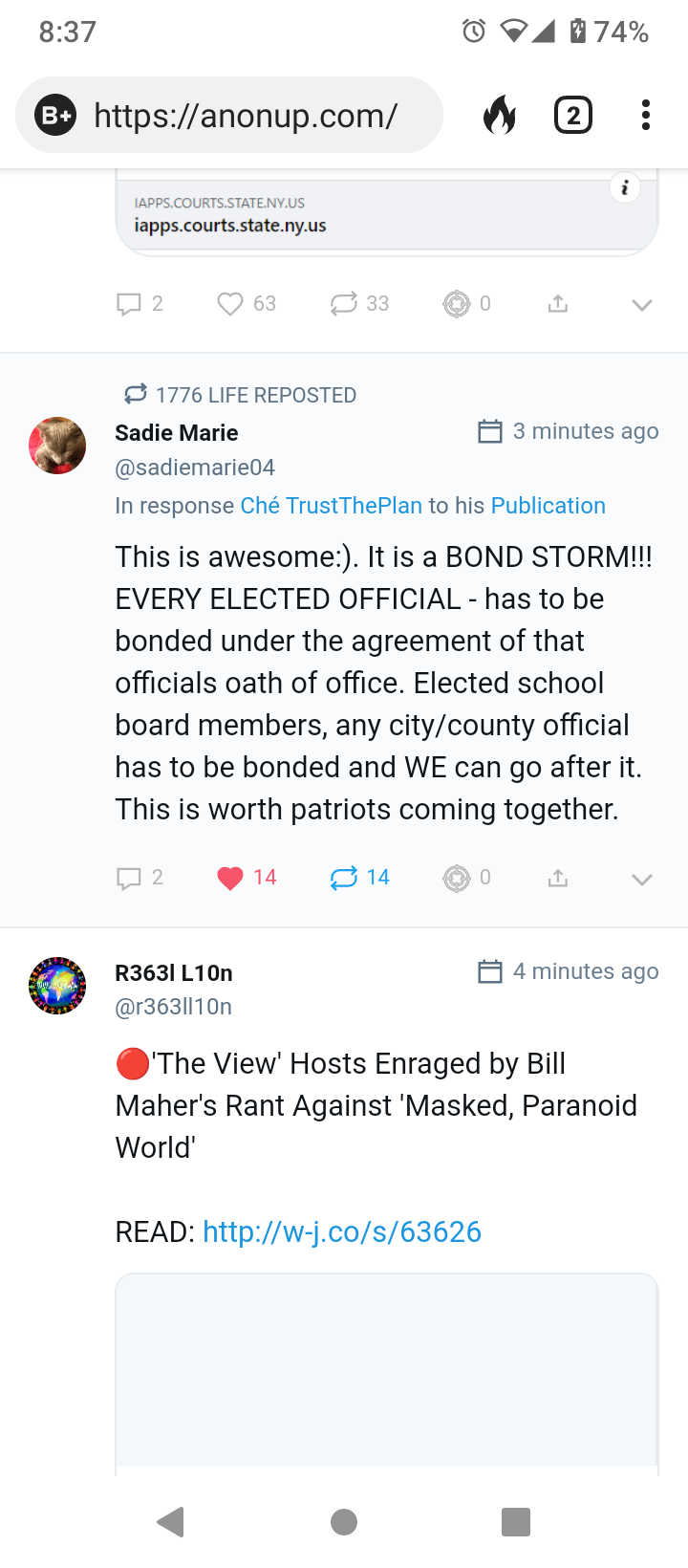This screenshot has height=1568, width=688.
Task: Repost the post with 33 reposts
Action: (343, 304)
